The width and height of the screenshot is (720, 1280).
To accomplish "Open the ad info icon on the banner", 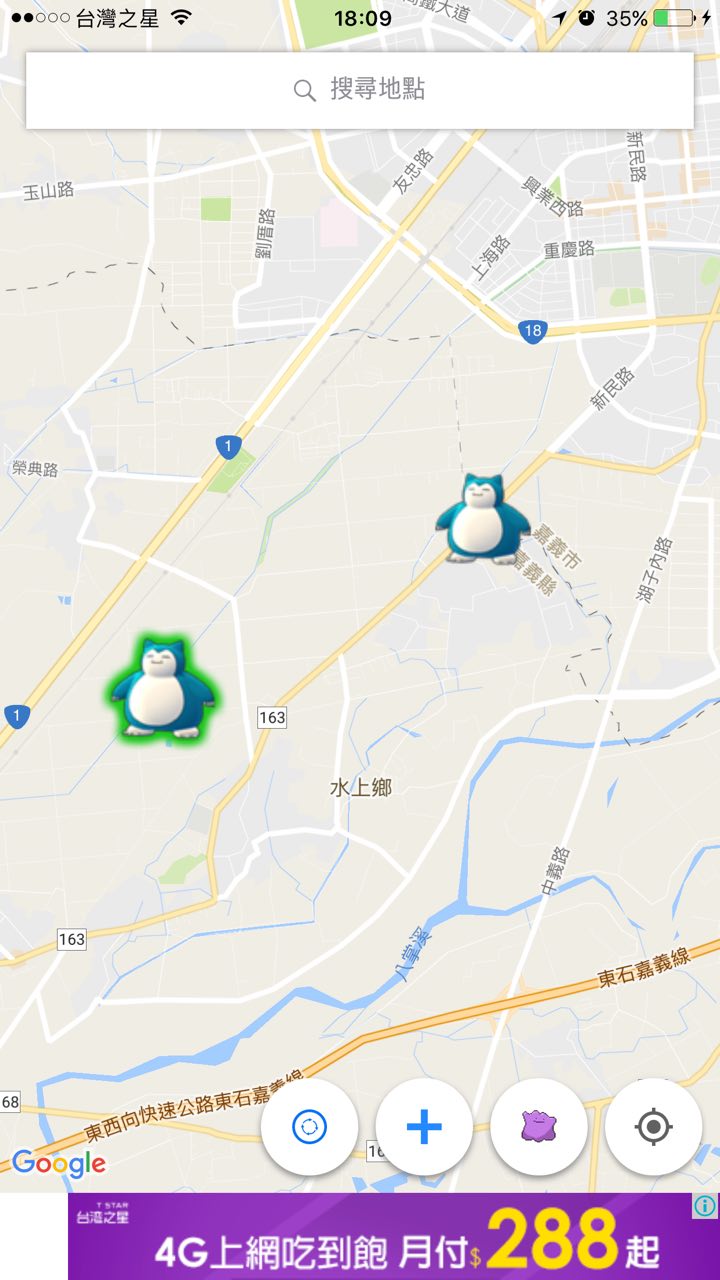I will coord(705,1206).
